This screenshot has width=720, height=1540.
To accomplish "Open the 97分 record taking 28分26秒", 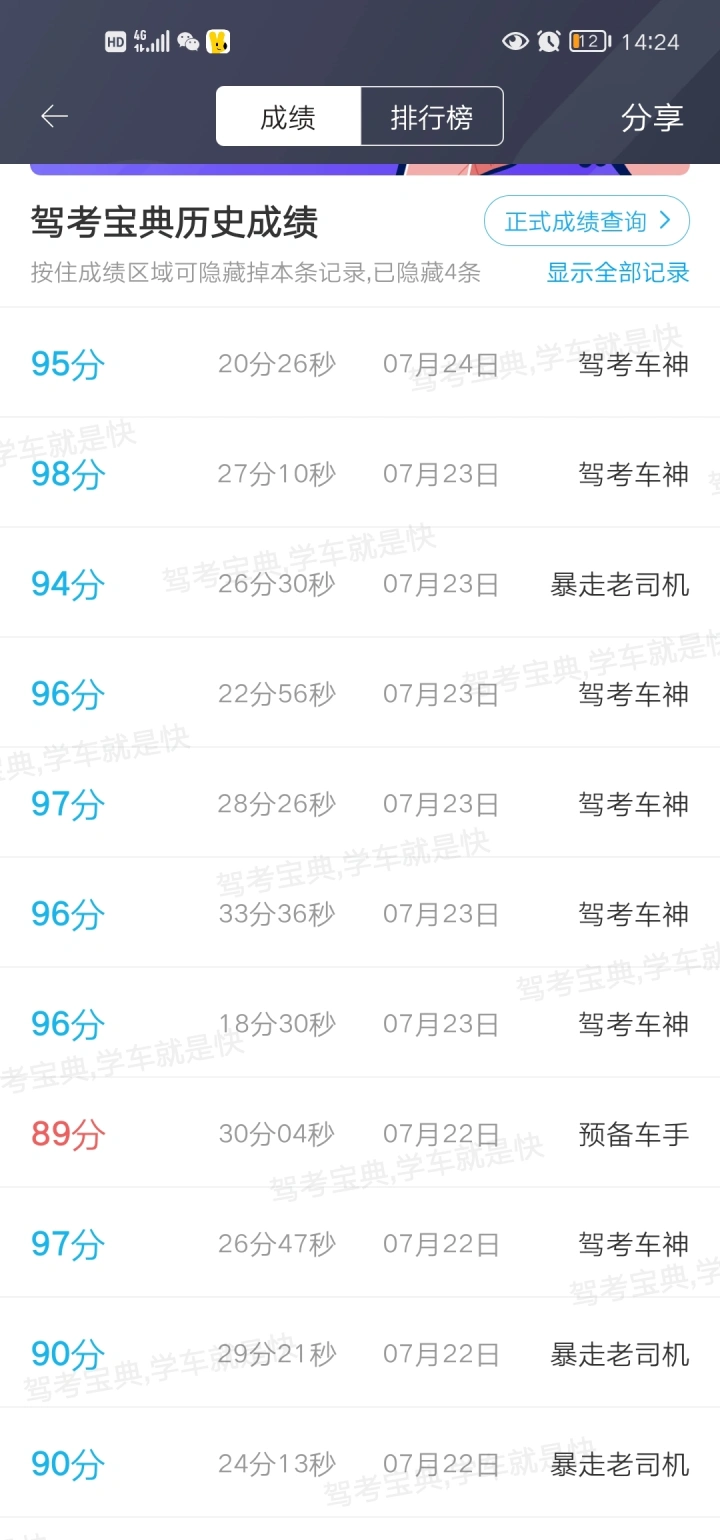I will tap(360, 804).
